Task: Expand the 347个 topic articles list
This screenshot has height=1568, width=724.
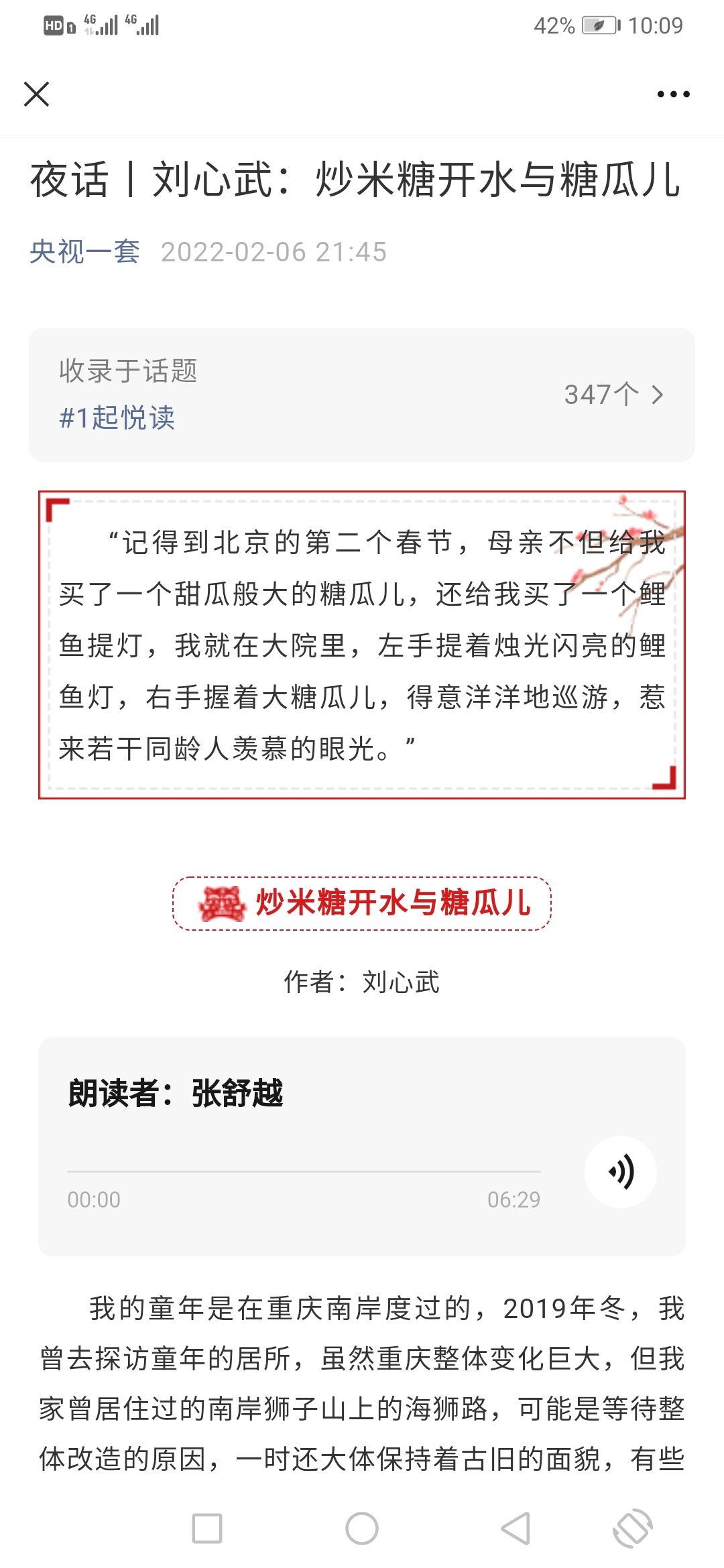Action: pyautogui.click(x=614, y=395)
